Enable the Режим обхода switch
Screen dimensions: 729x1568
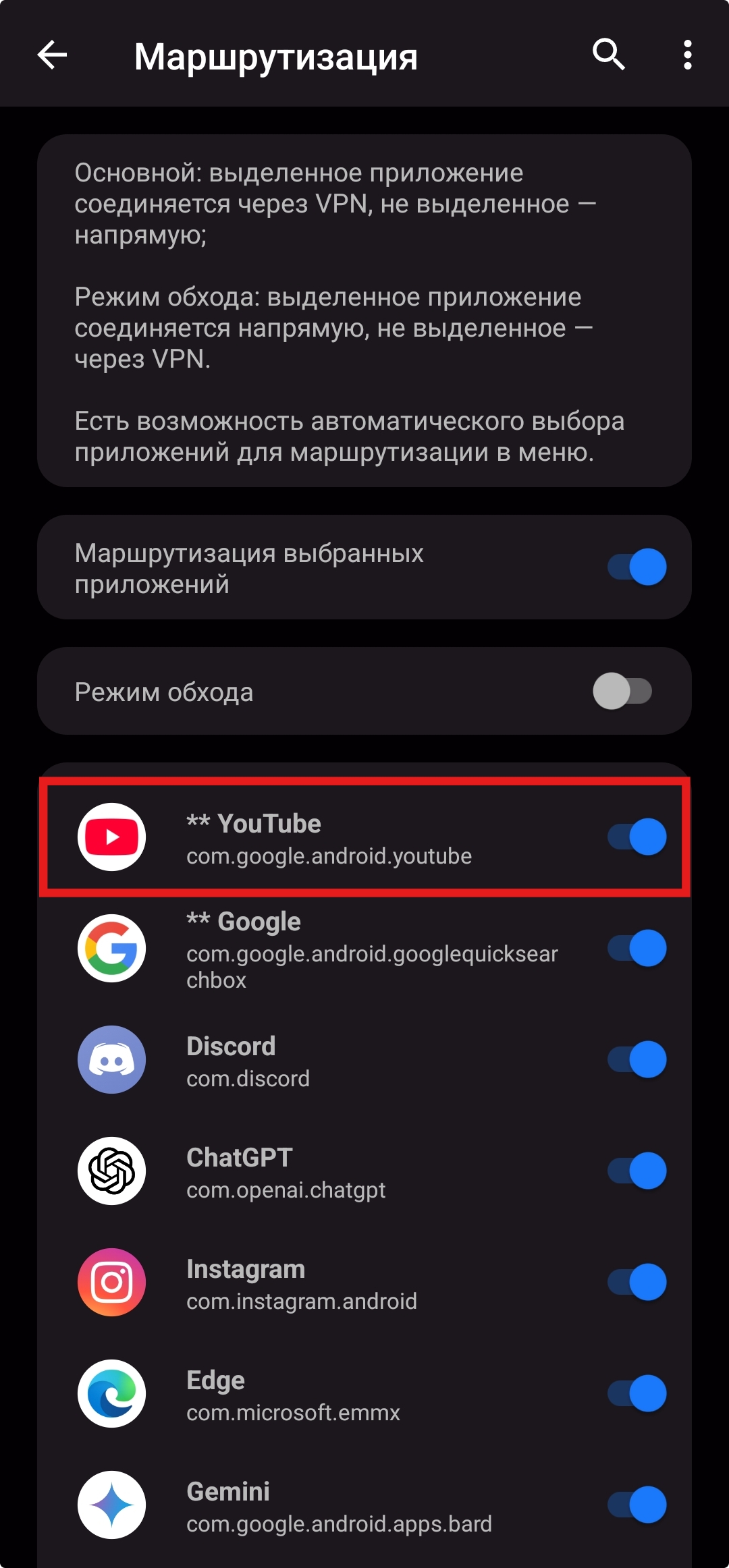pyautogui.click(x=622, y=691)
